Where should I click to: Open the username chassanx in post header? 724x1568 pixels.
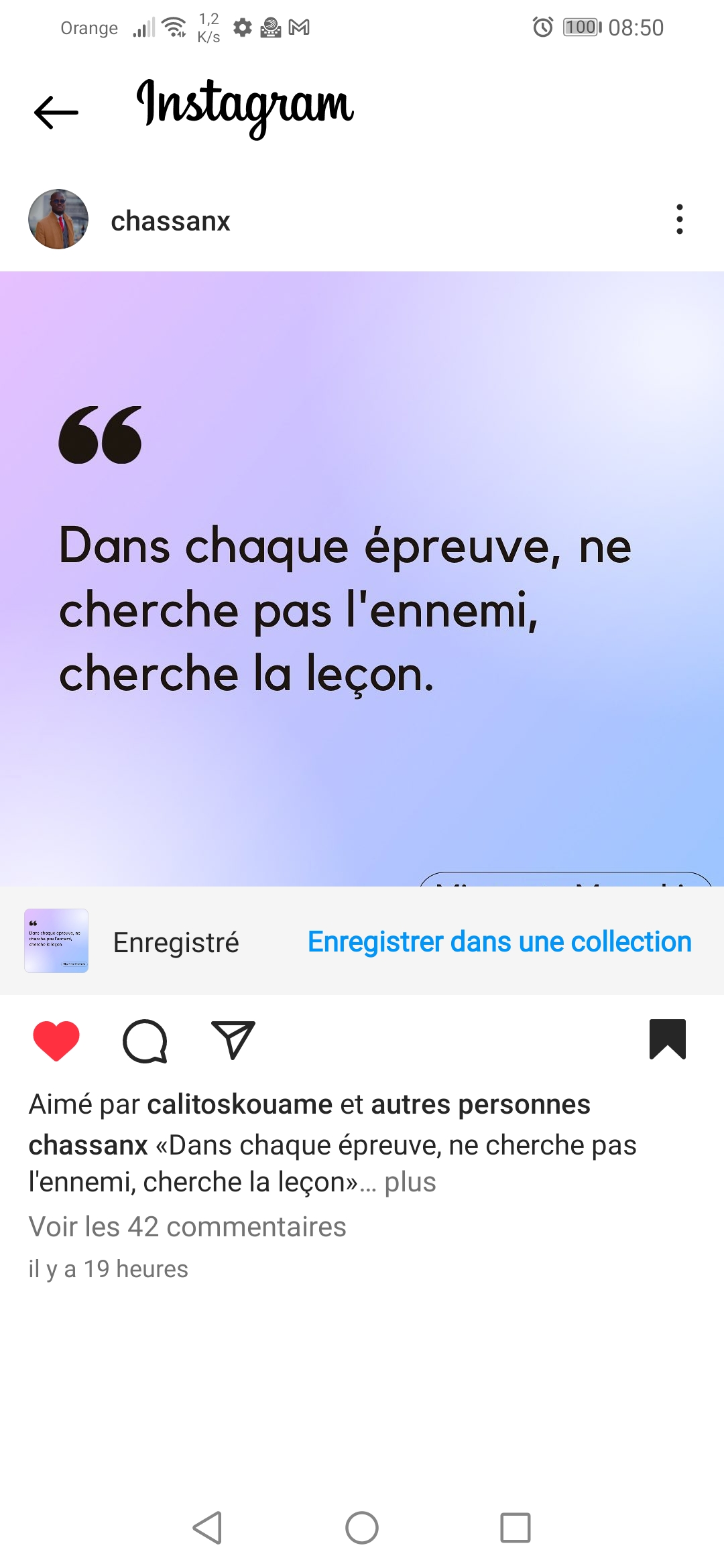[170, 221]
